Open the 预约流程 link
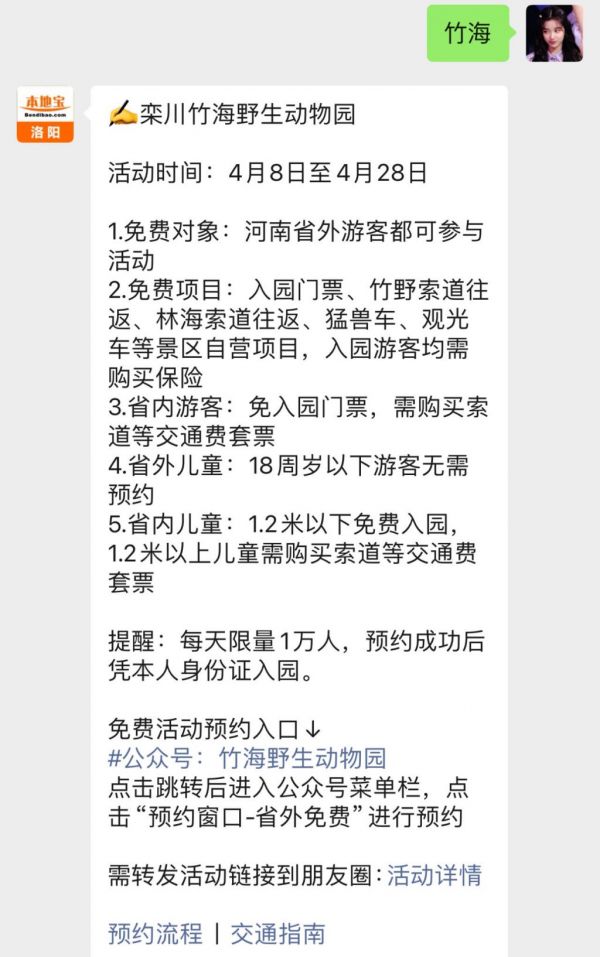 pos(155,933)
